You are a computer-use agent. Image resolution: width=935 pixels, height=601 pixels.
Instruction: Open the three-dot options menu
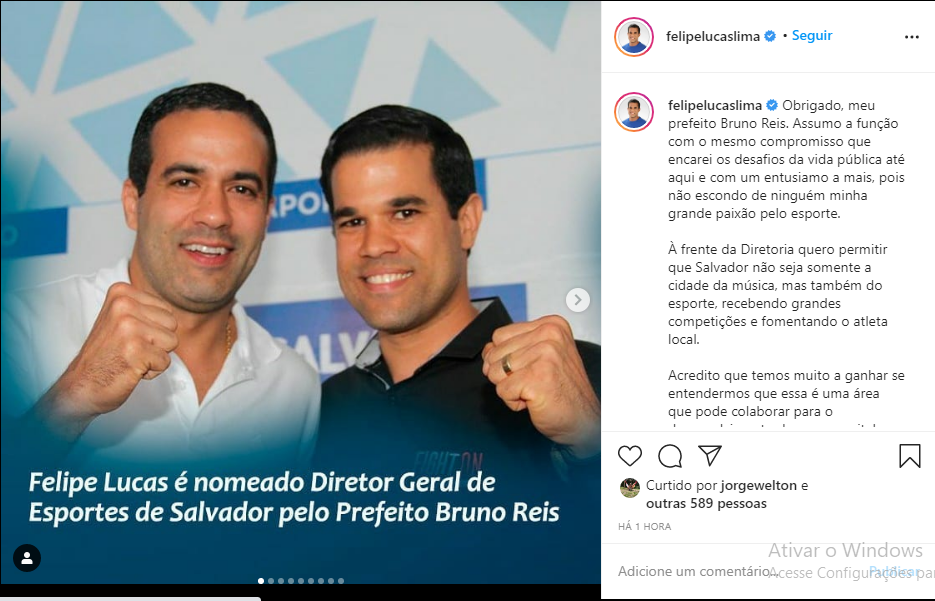coord(911,37)
